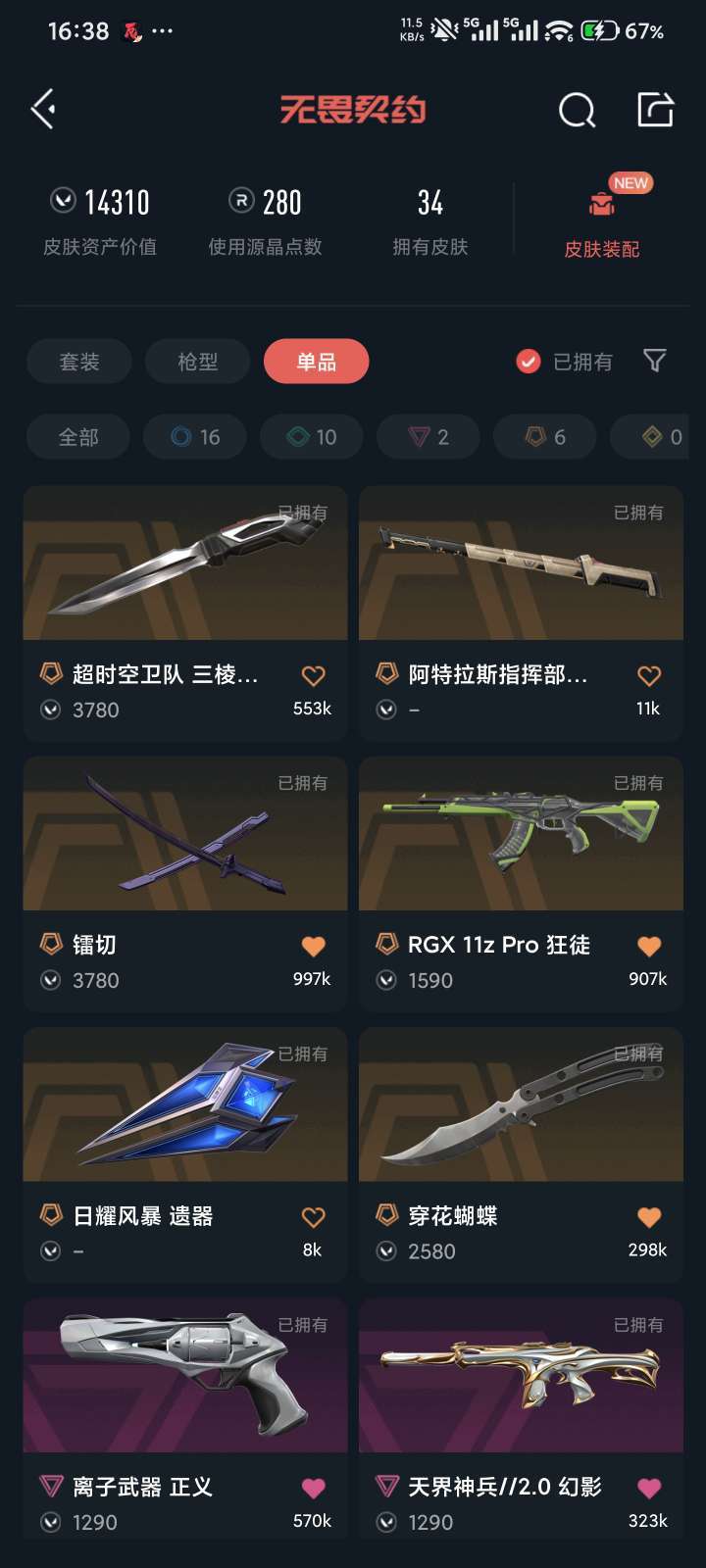This screenshot has width=706, height=1568.
Task: Open the share icon in top right corner
Action: [655, 110]
